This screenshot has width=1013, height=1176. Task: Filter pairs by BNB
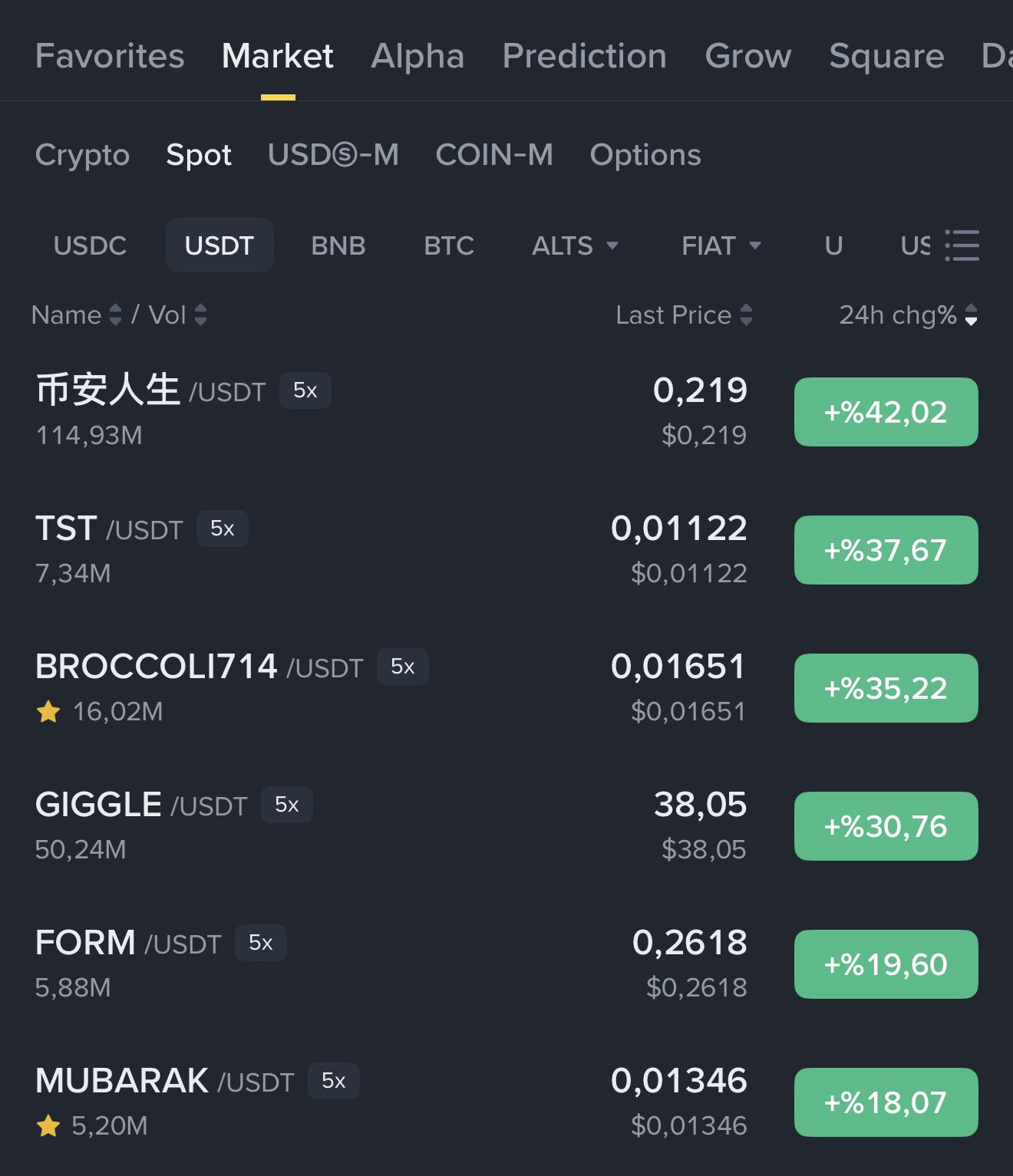coord(338,245)
